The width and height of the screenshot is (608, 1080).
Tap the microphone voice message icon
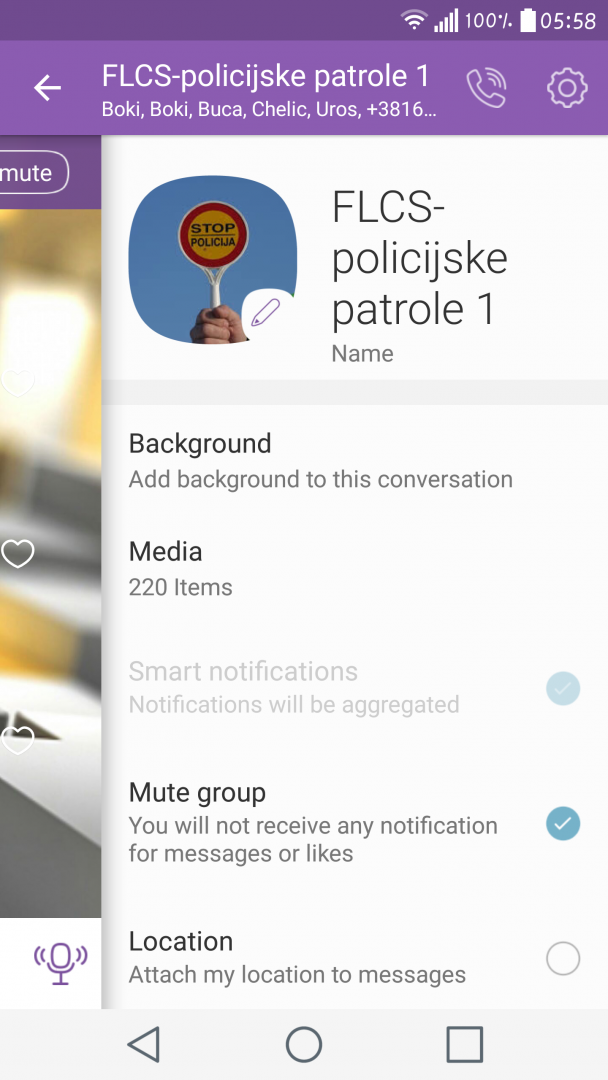[x=61, y=963]
